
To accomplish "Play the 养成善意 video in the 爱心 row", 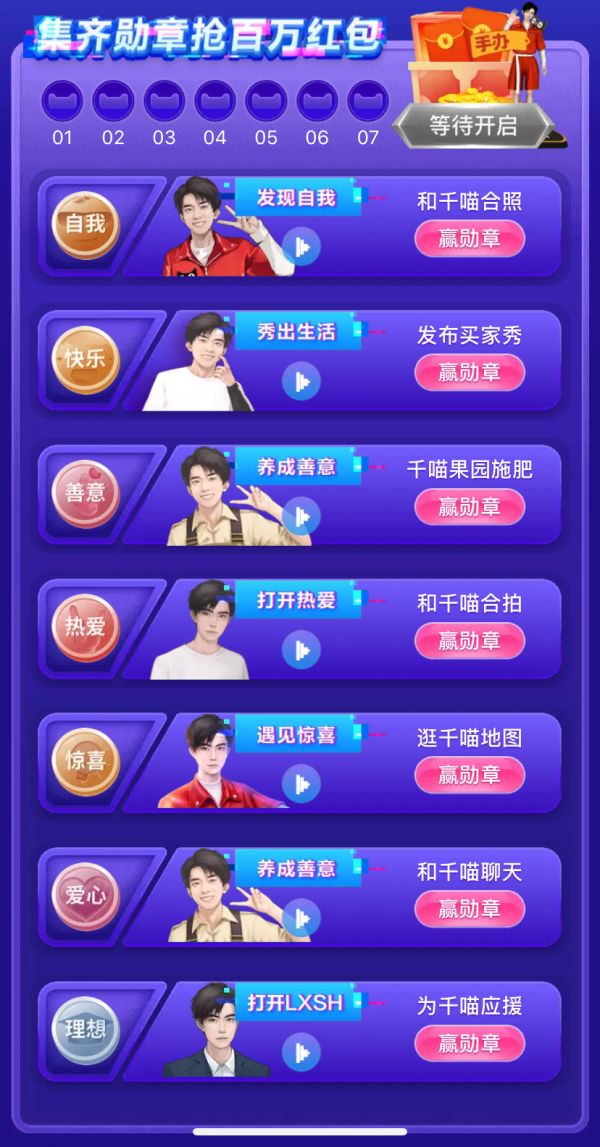I will click(x=301, y=917).
